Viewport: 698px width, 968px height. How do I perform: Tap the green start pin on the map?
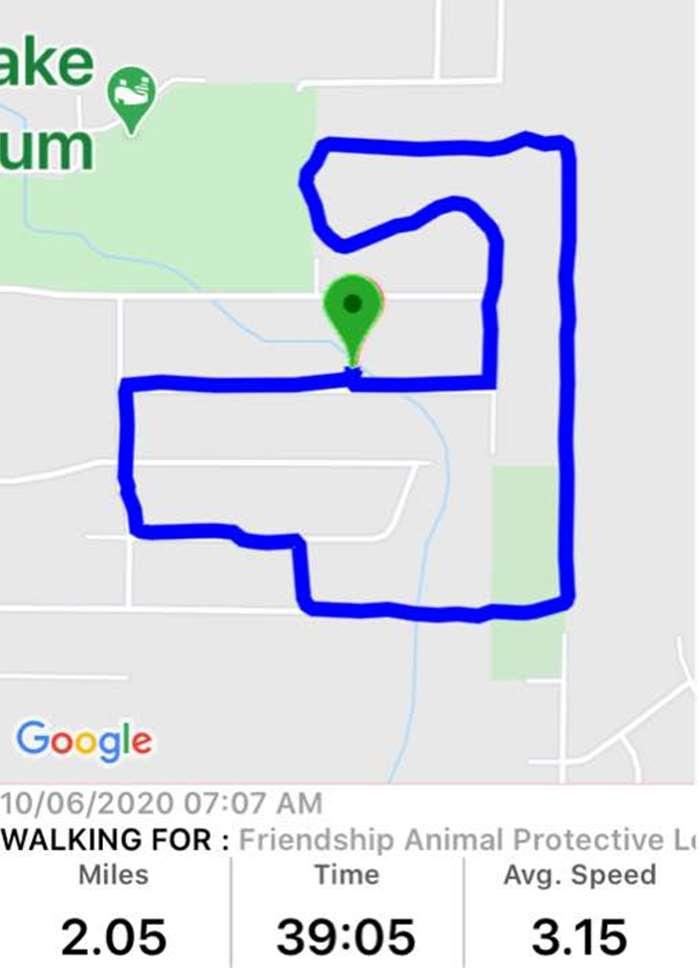click(352, 307)
